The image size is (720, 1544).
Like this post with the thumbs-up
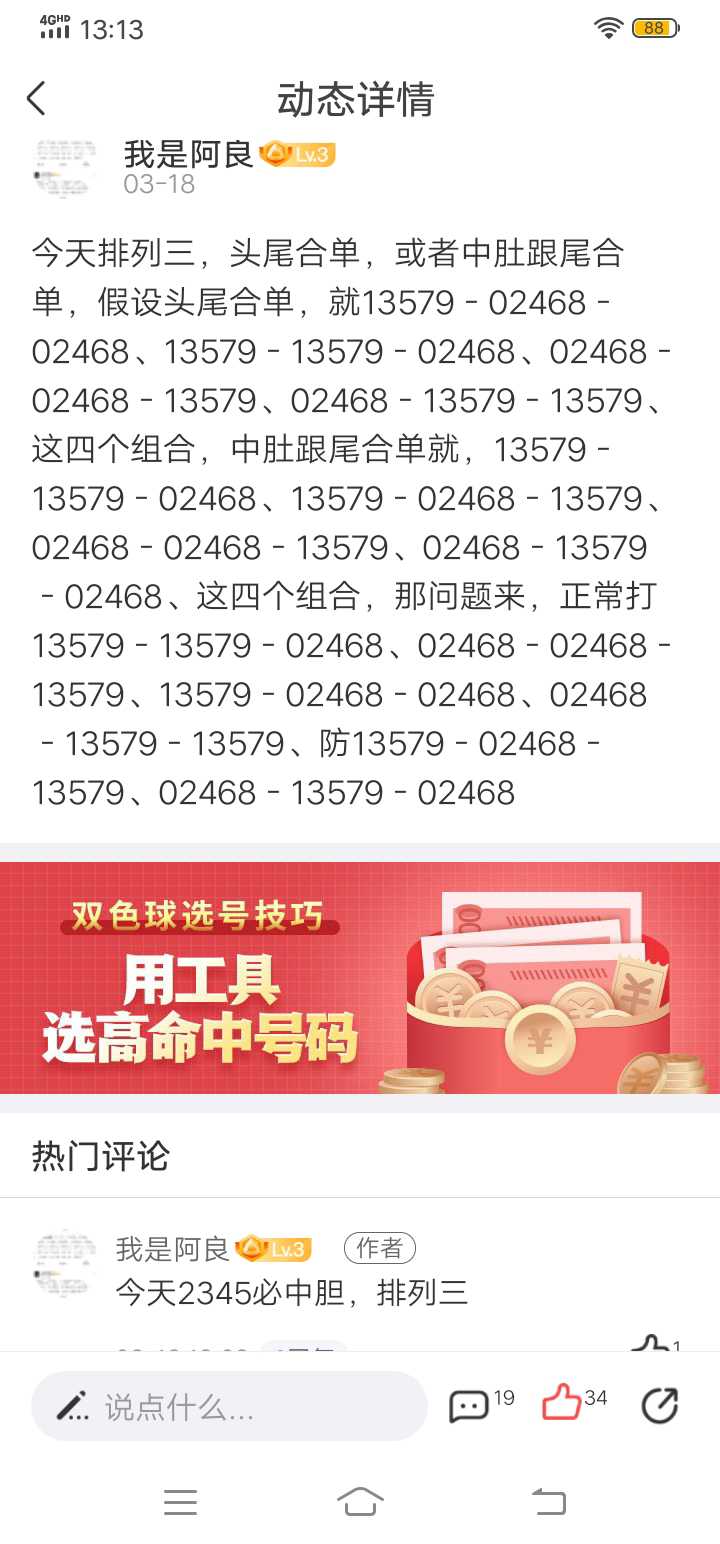coord(562,1403)
